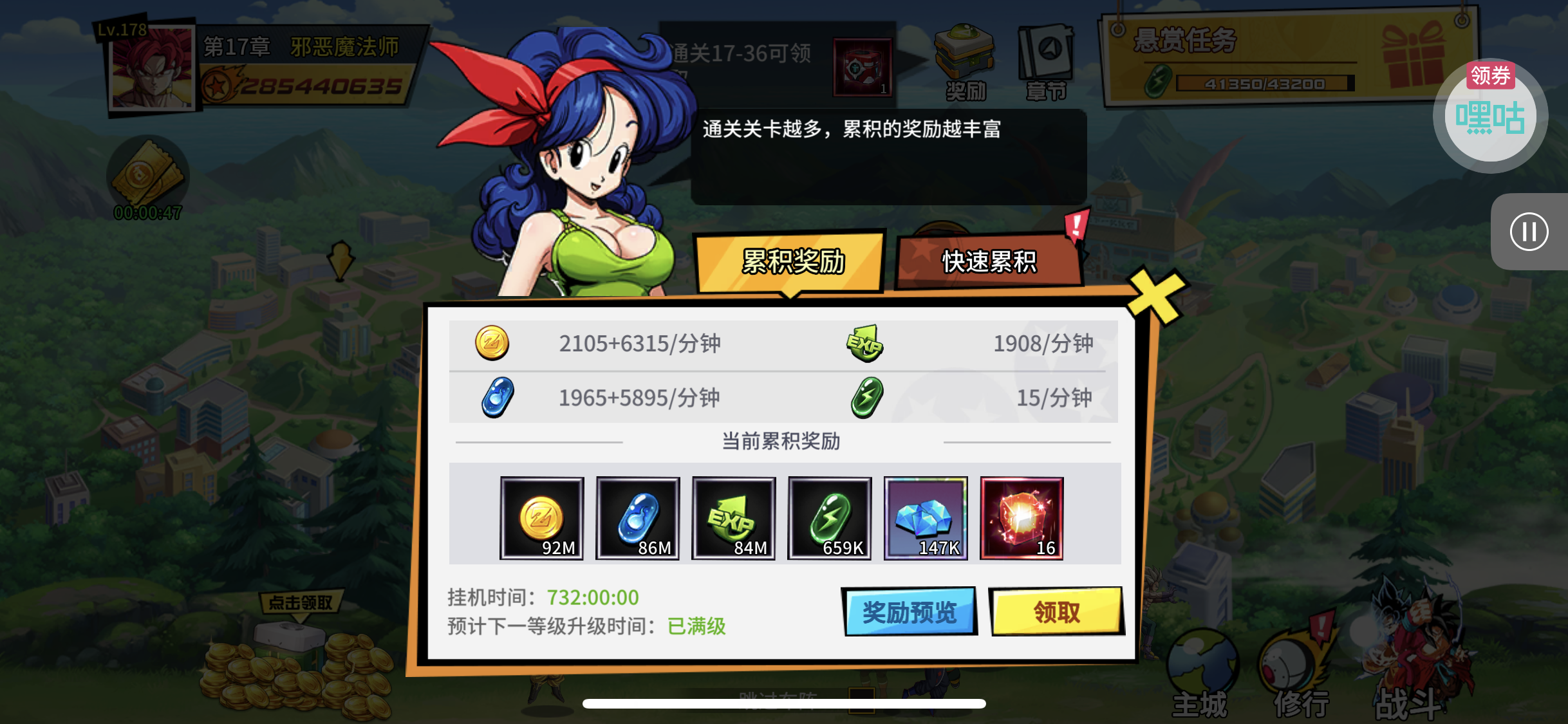The width and height of the screenshot is (1568, 724).
Task: Switch to the 快速累积 tab
Action: 989,261
